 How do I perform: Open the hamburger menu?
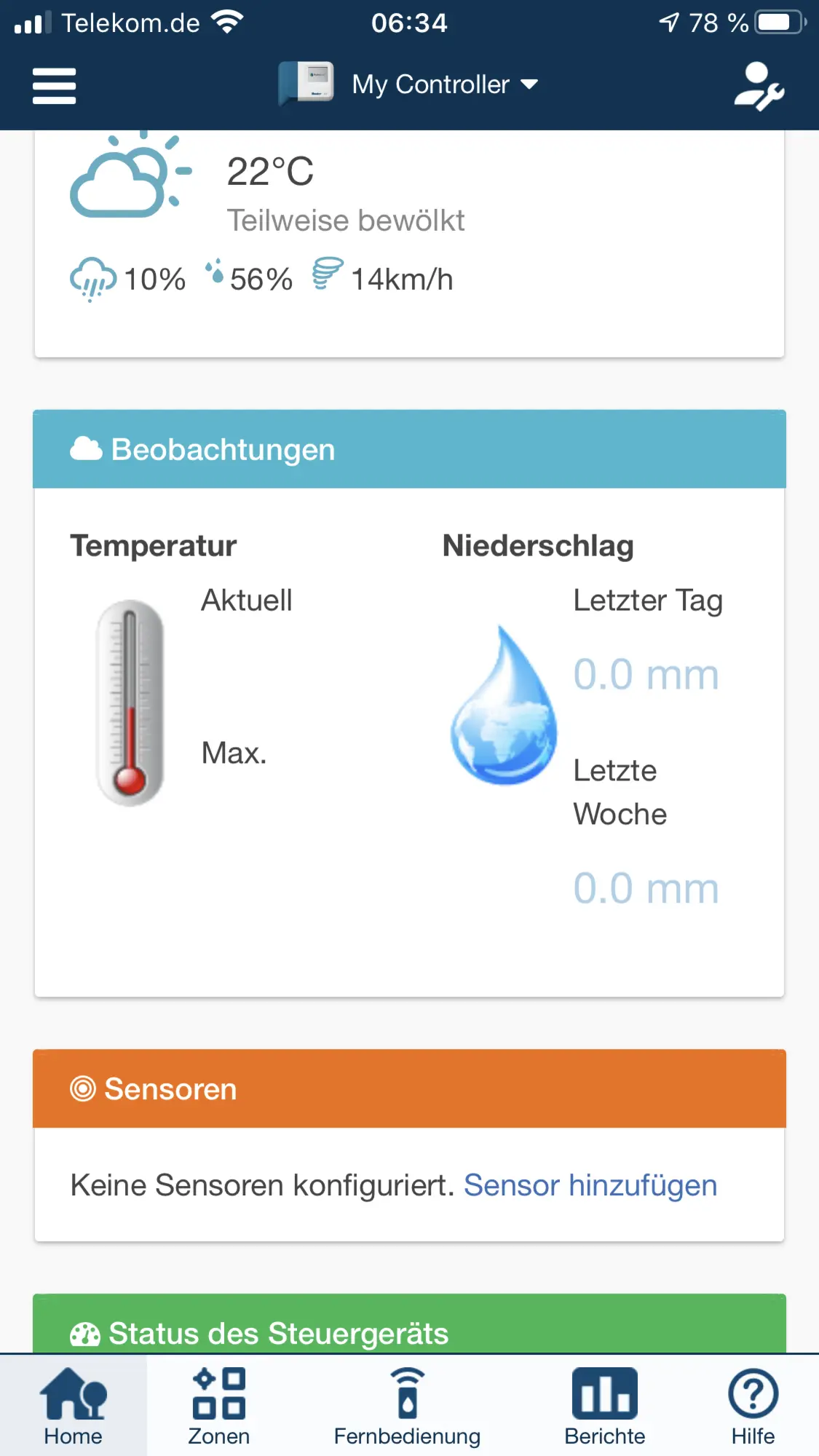click(x=54, y=86)
